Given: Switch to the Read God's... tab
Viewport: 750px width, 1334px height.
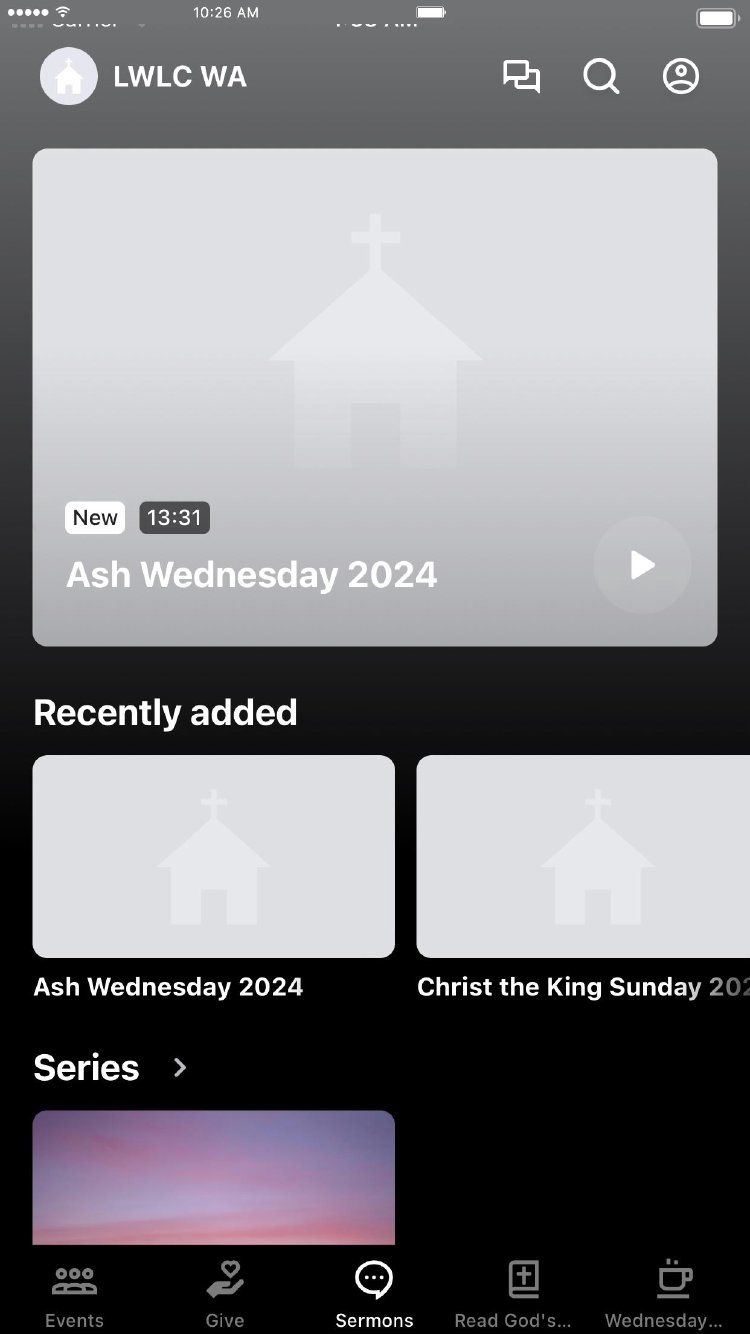Looking at the screenshot, I should pyautogui.click(x=524, y=1294).
